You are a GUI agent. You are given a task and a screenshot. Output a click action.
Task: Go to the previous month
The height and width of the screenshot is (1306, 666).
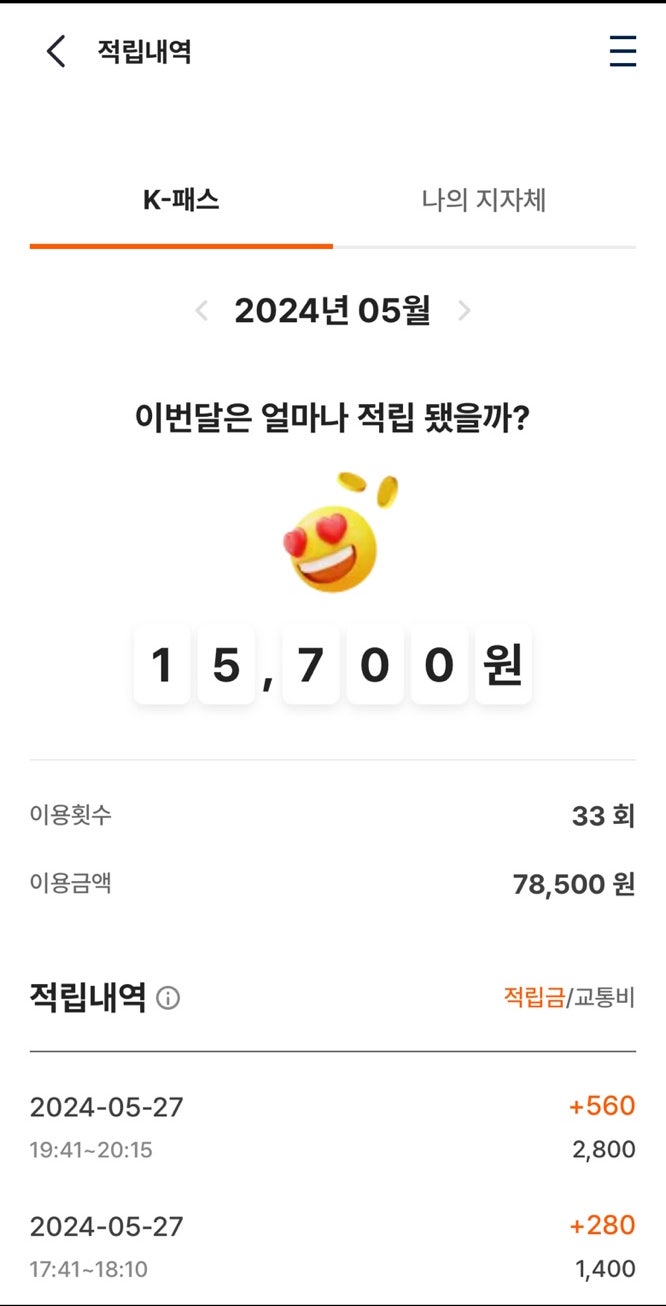[x=201, y=311]
